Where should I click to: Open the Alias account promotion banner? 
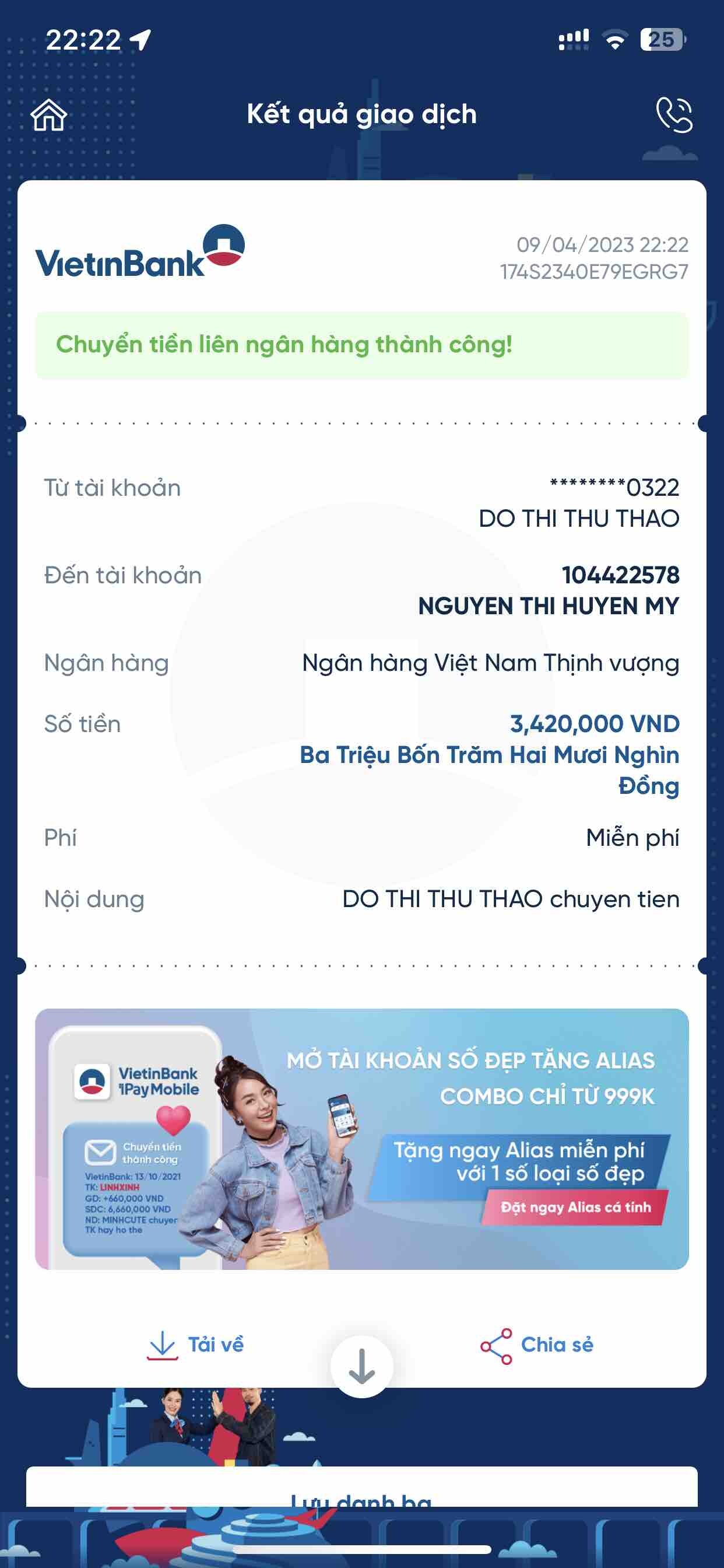pos(361,1138)
